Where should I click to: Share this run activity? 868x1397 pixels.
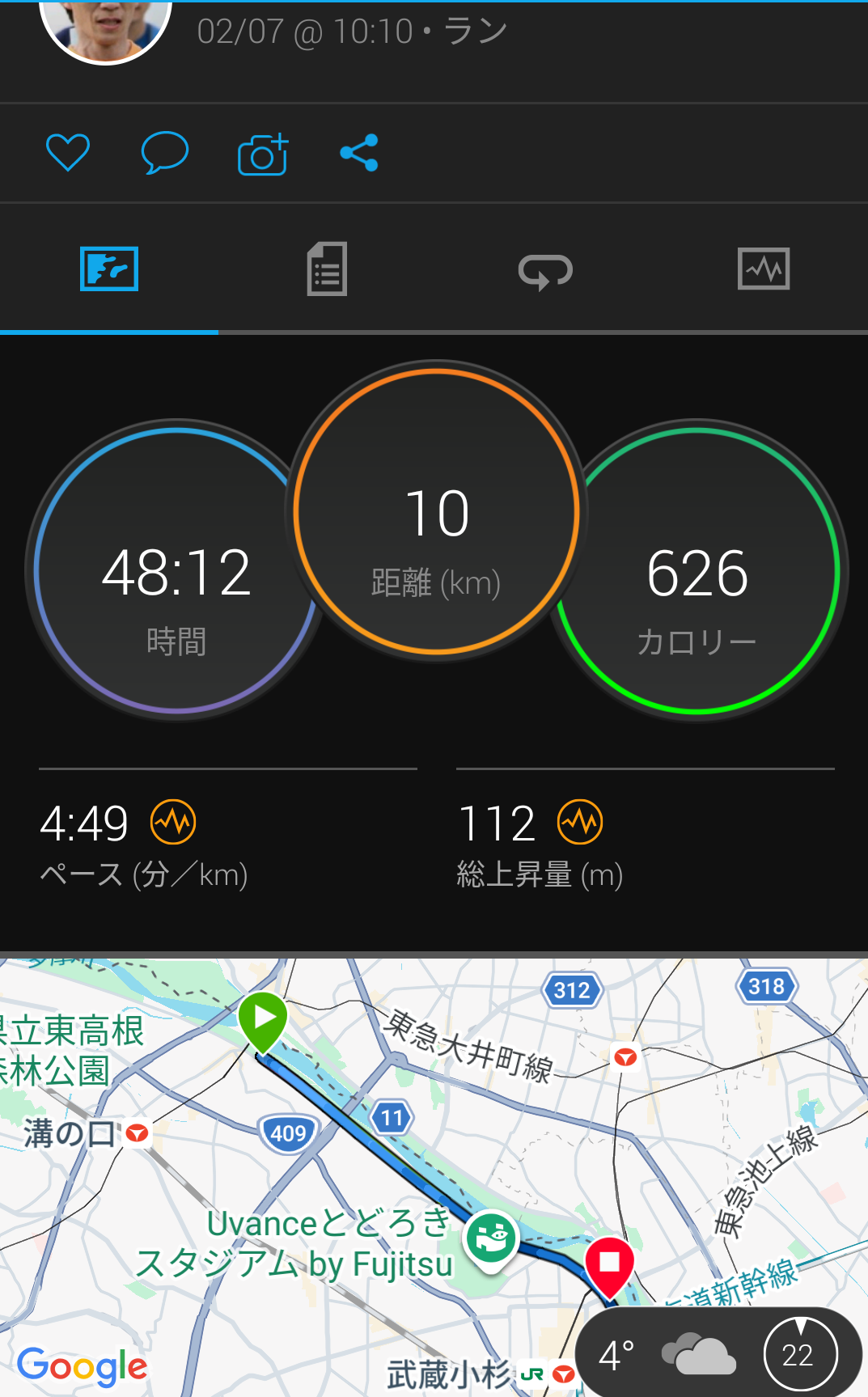[359, 153]
